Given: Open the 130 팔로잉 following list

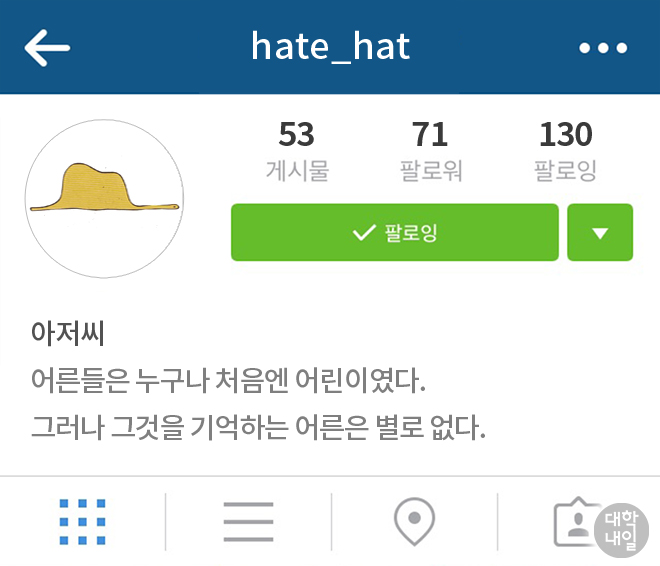Looking at the screenshot, I should tap(565, 150).
